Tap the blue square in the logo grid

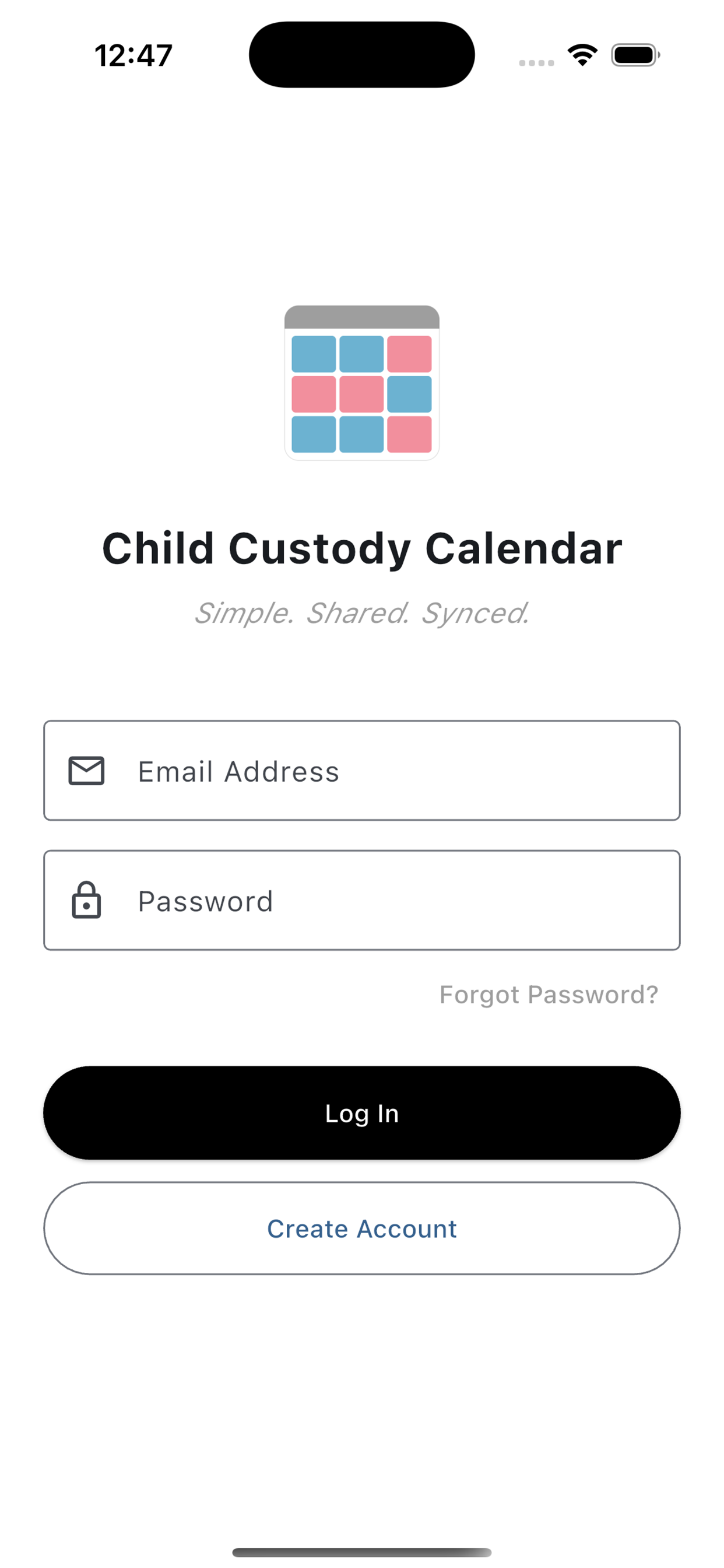pyautogui.click(x=314, y=353)
